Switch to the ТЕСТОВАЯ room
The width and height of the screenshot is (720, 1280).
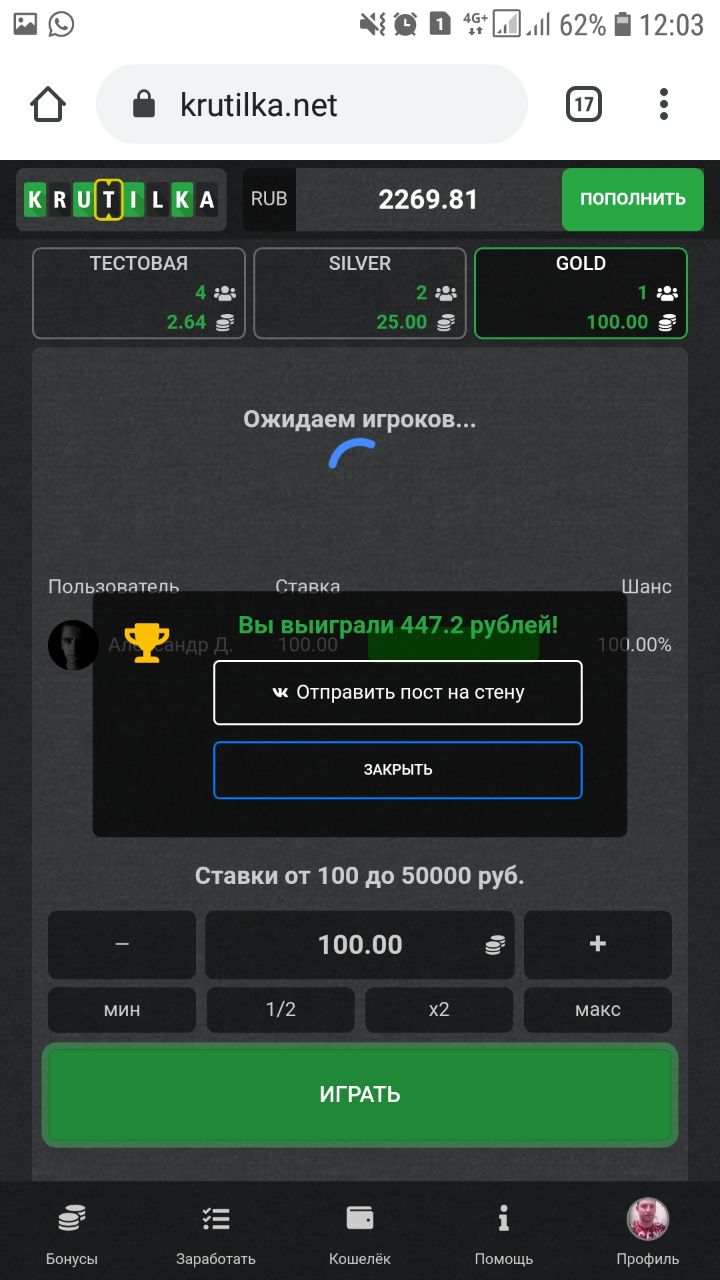pos(139,293)
